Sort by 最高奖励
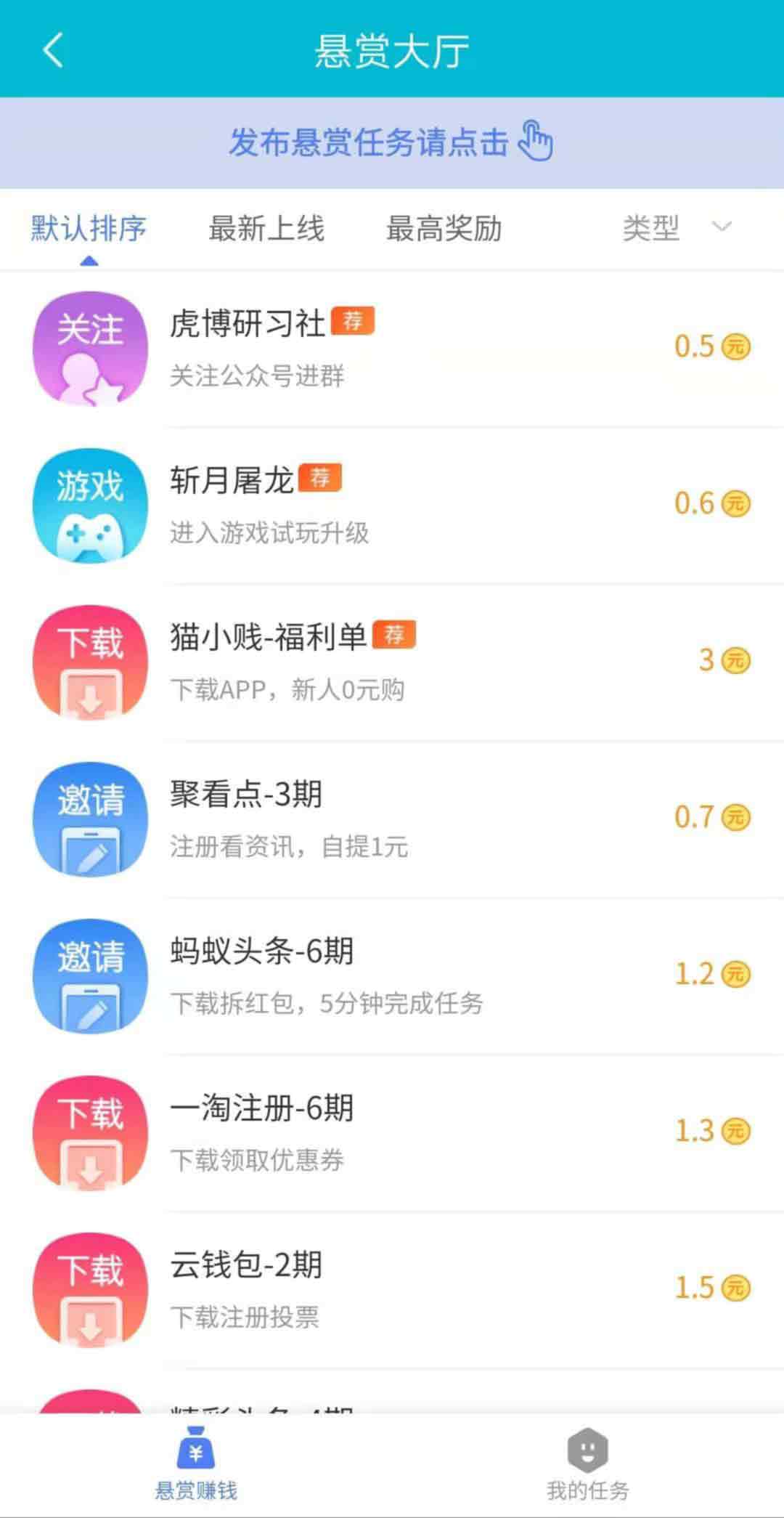784x1518 pixels. (x=444, y=229)
